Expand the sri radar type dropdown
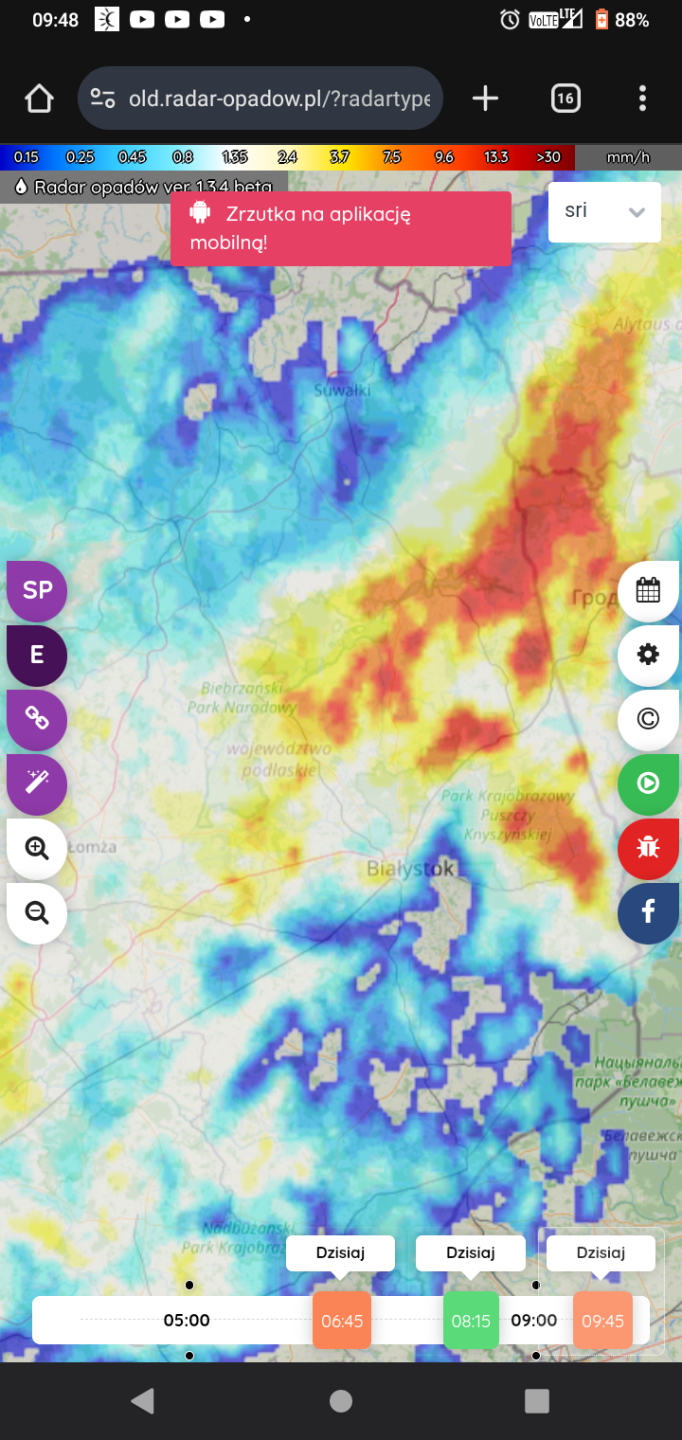This screenshot has height=1440, width=682. tap(604, 212)
